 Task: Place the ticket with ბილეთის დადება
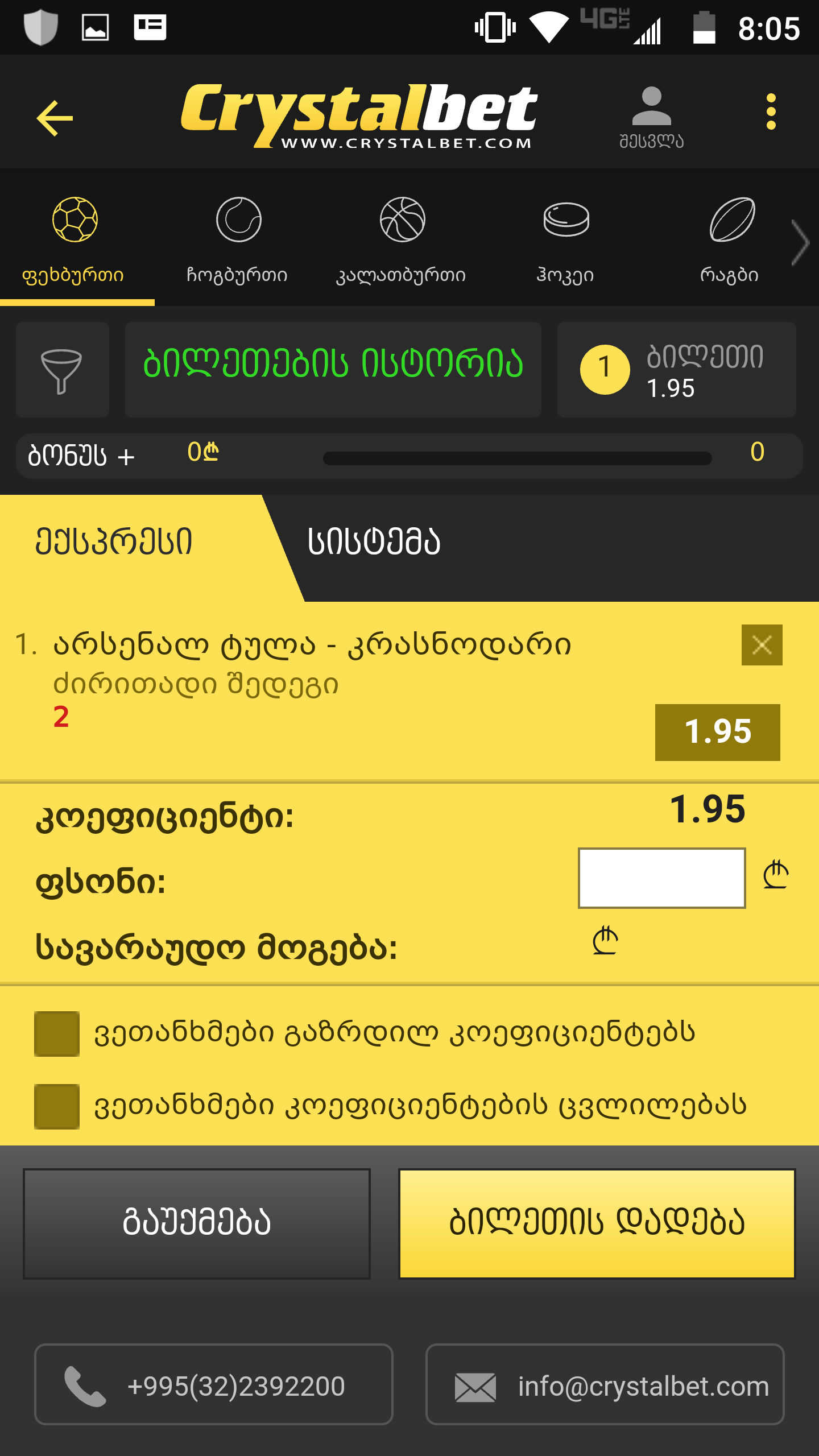coord(597,1224)
